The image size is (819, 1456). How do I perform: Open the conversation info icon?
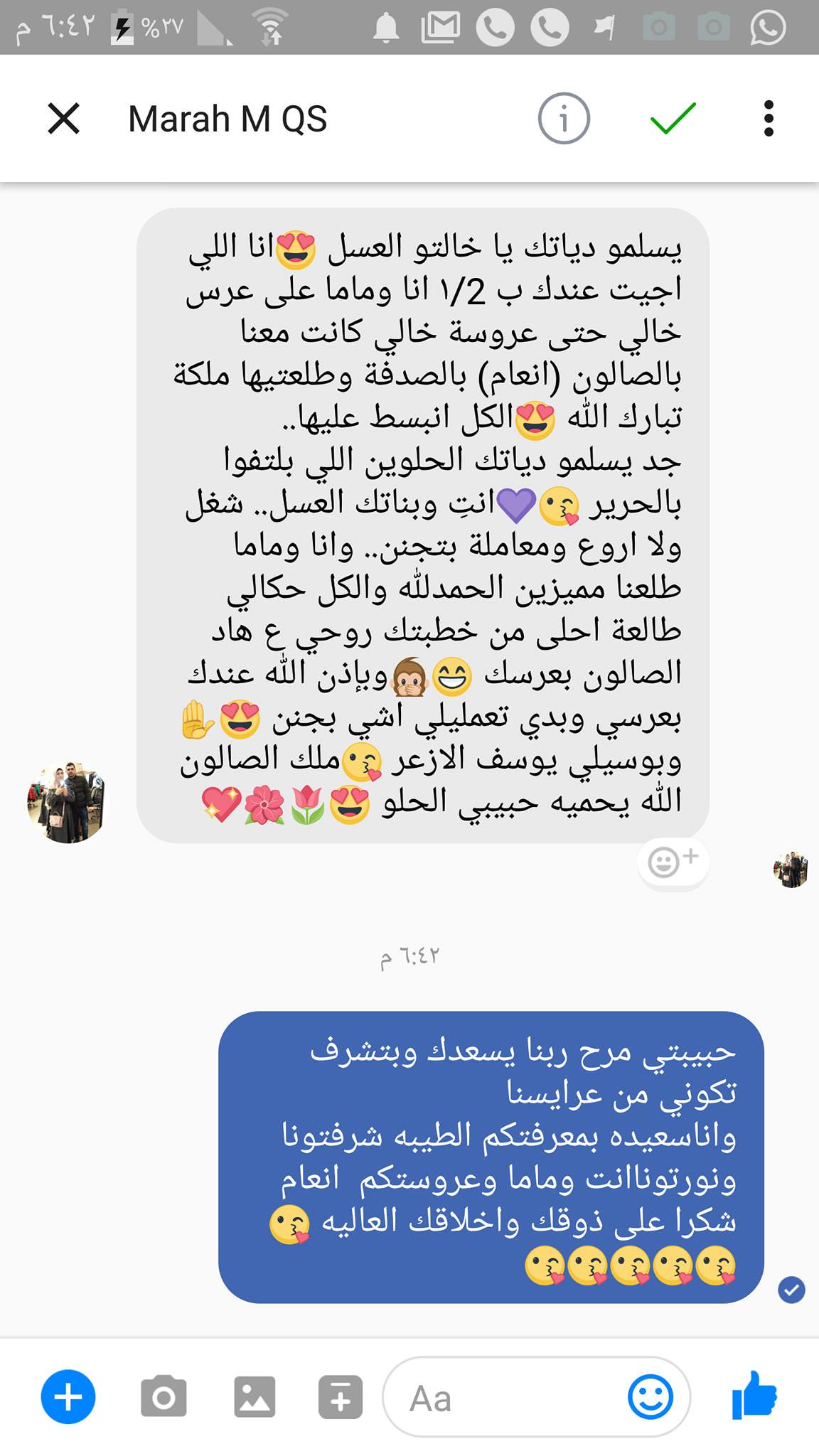point(564,118)
